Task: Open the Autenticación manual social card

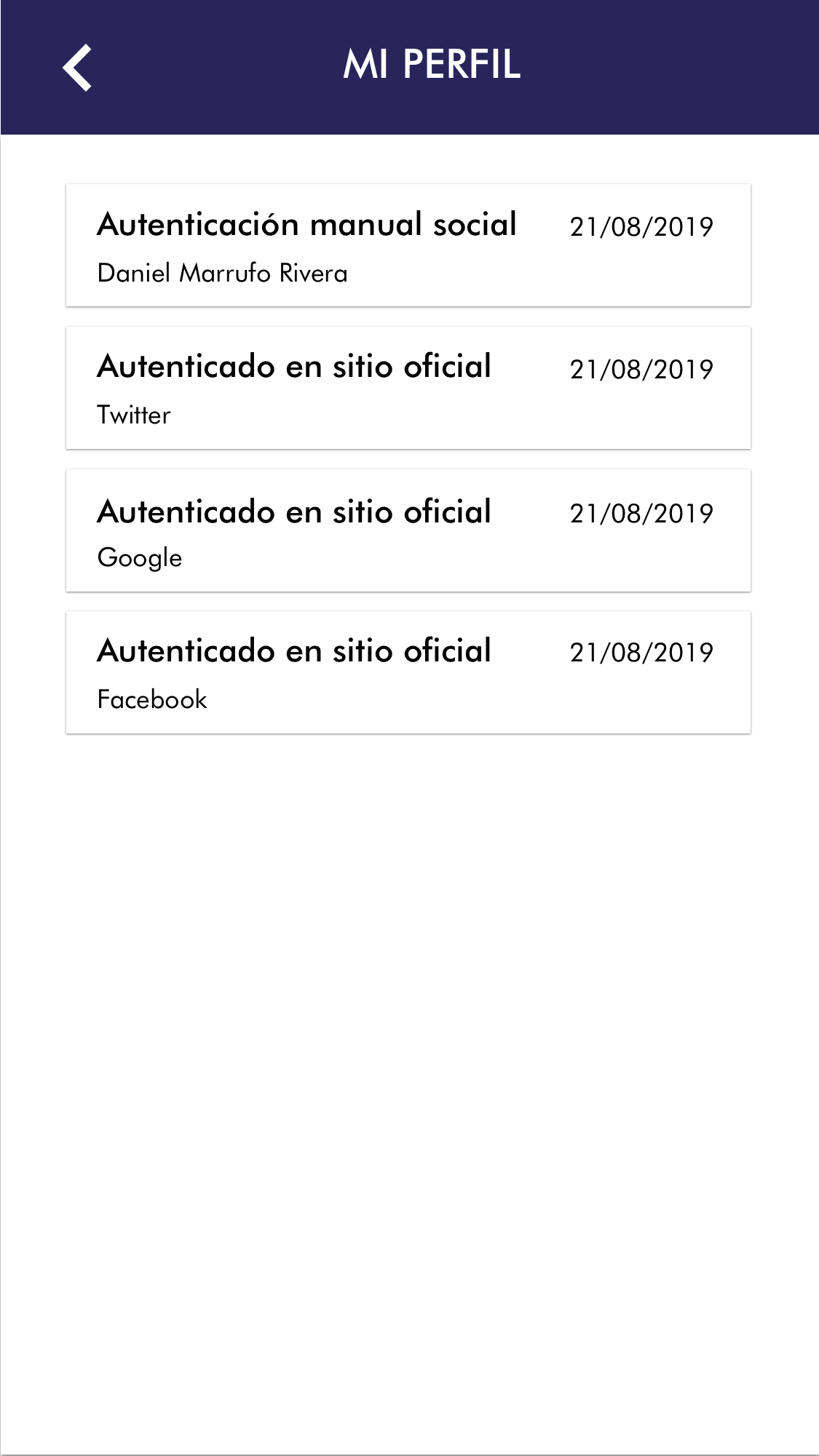Action: coord(408,245)
